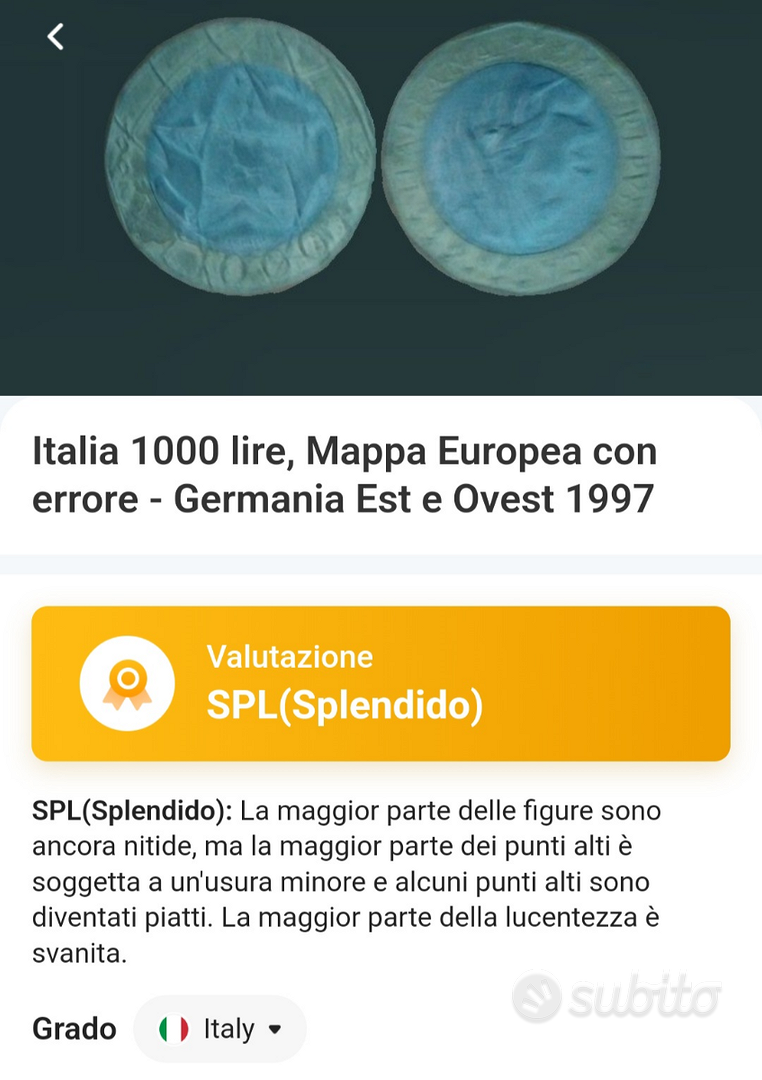Open the Italy grade dropdown
Image resolution: width=762 pixels, height=1080 pixels.
221,1029
